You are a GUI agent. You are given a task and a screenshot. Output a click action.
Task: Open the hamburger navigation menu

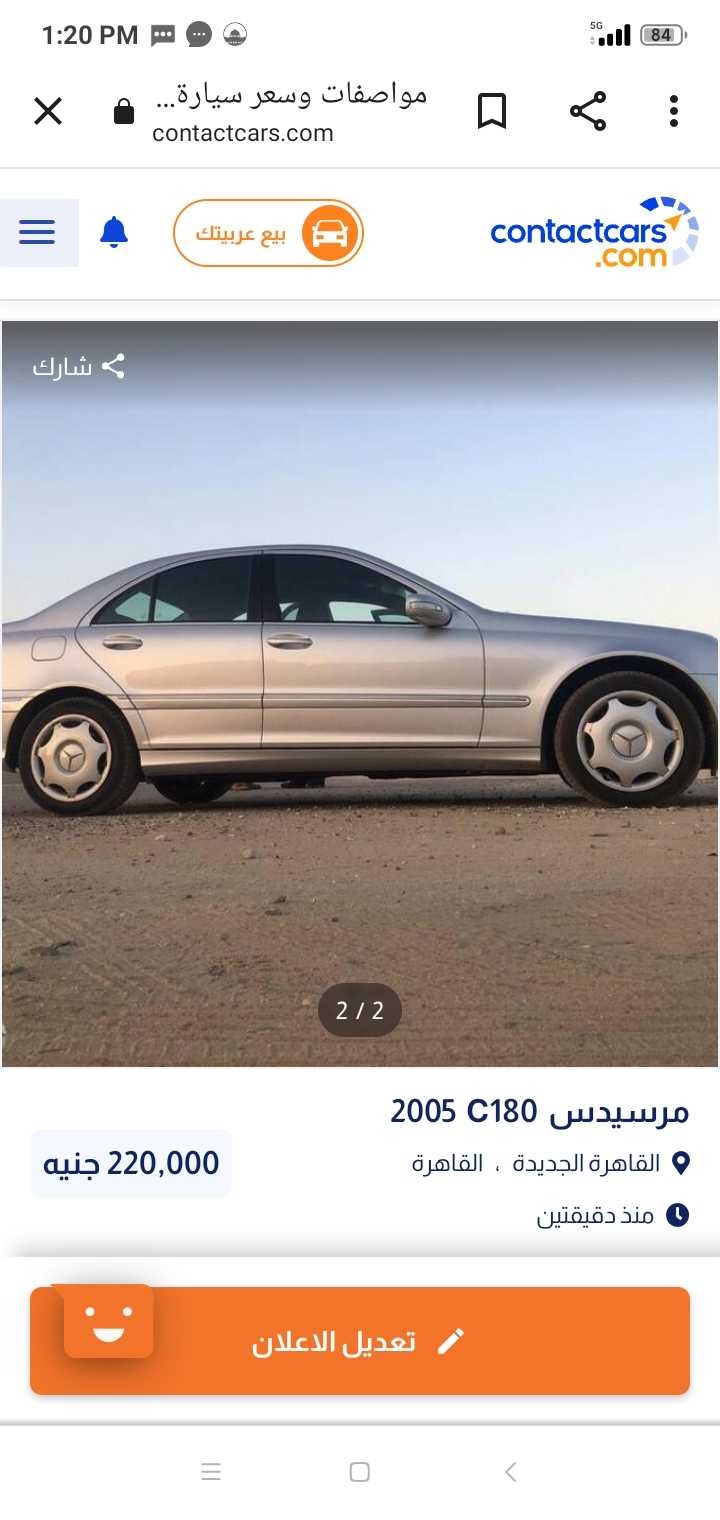point(38,232)
